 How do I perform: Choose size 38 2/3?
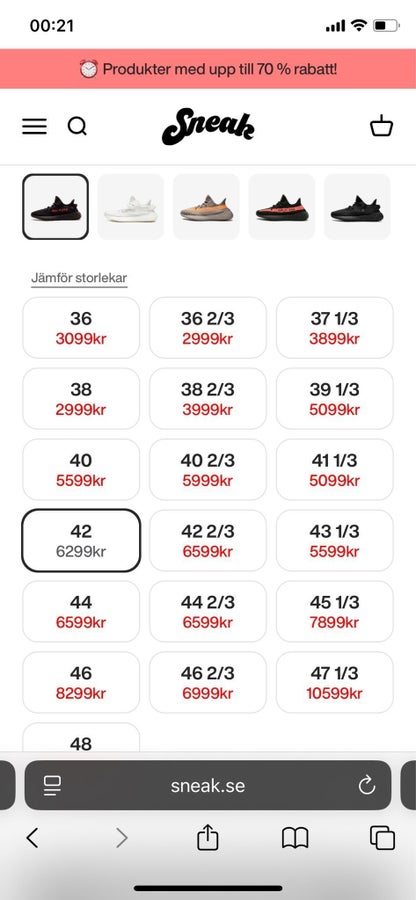click(208, 399)
